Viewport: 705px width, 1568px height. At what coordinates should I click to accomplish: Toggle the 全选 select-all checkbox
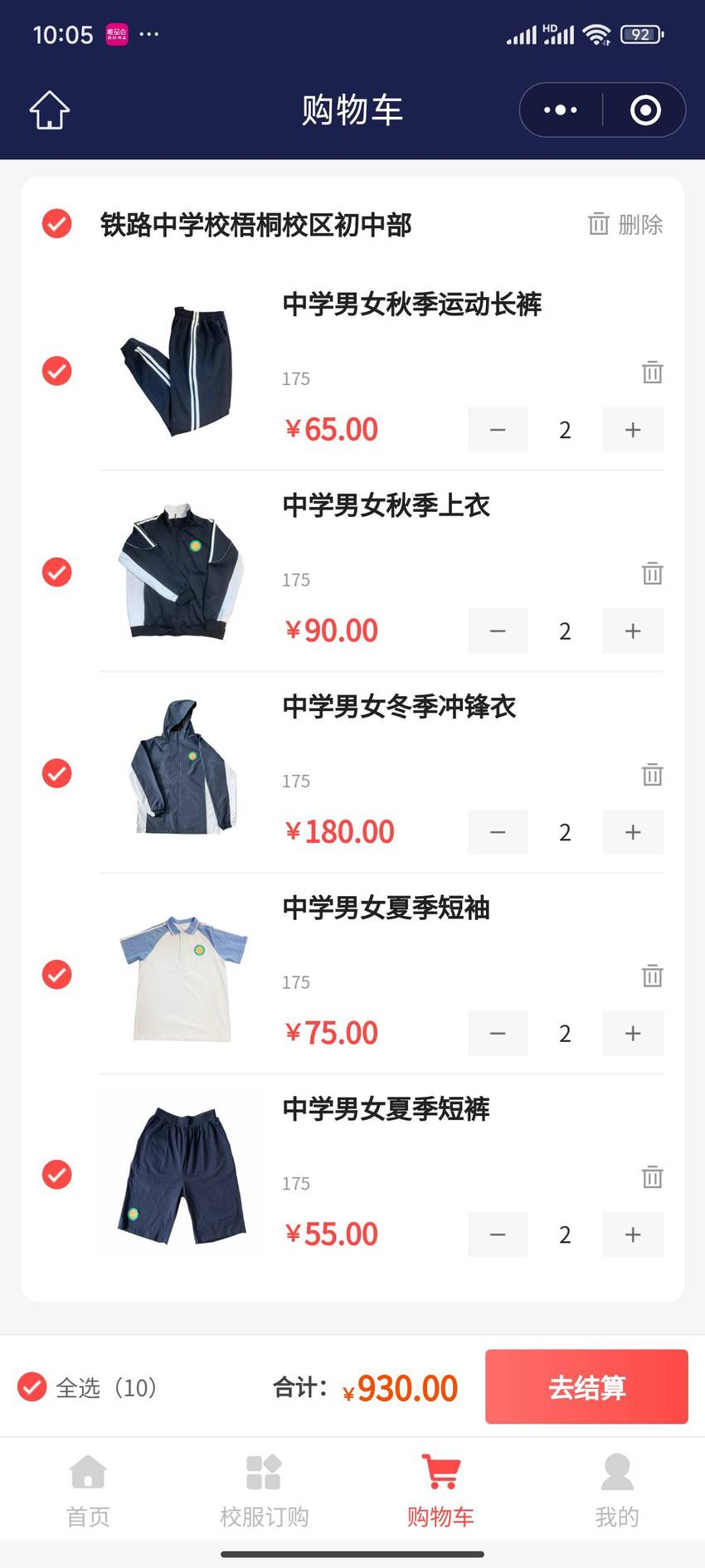(32, 1387)
